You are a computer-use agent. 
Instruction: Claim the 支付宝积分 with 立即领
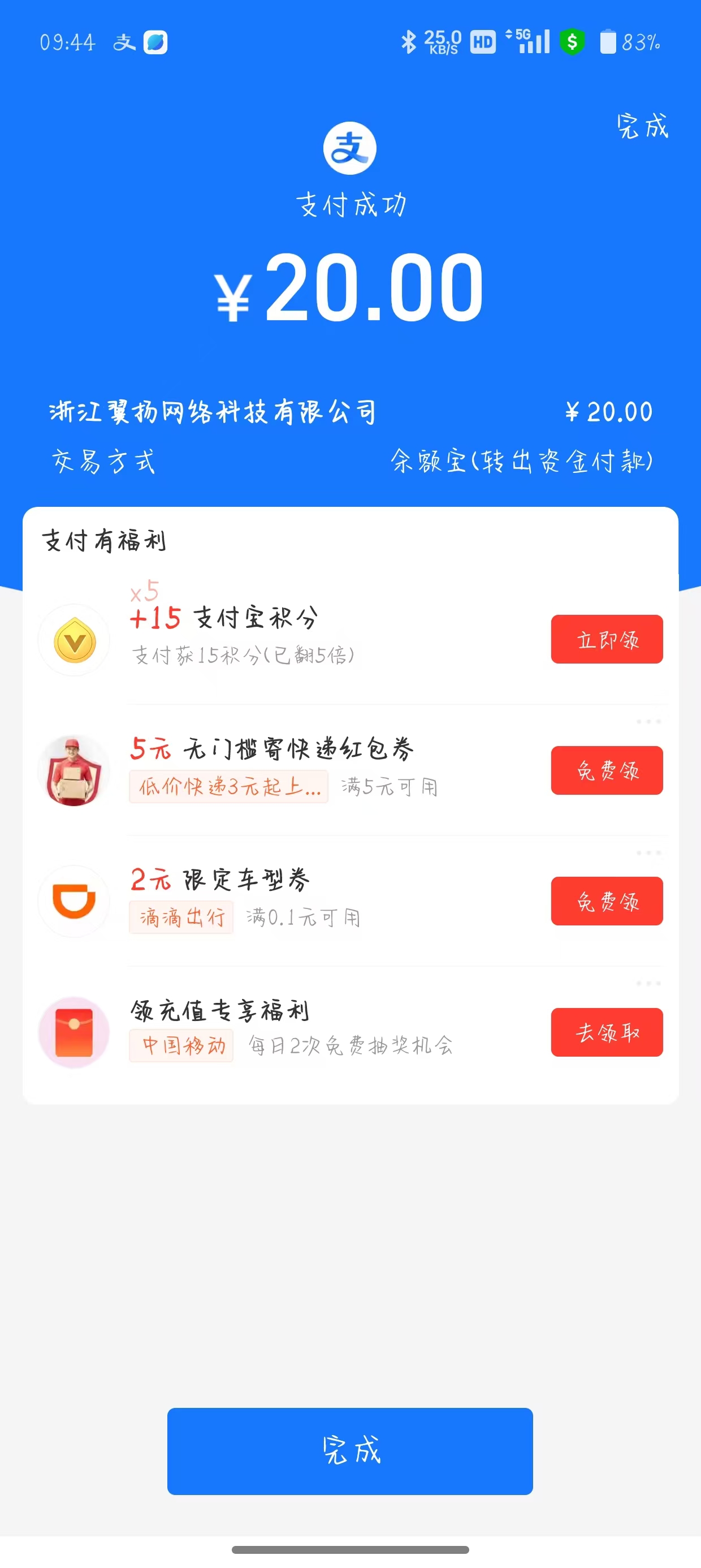tap(607, 639)
